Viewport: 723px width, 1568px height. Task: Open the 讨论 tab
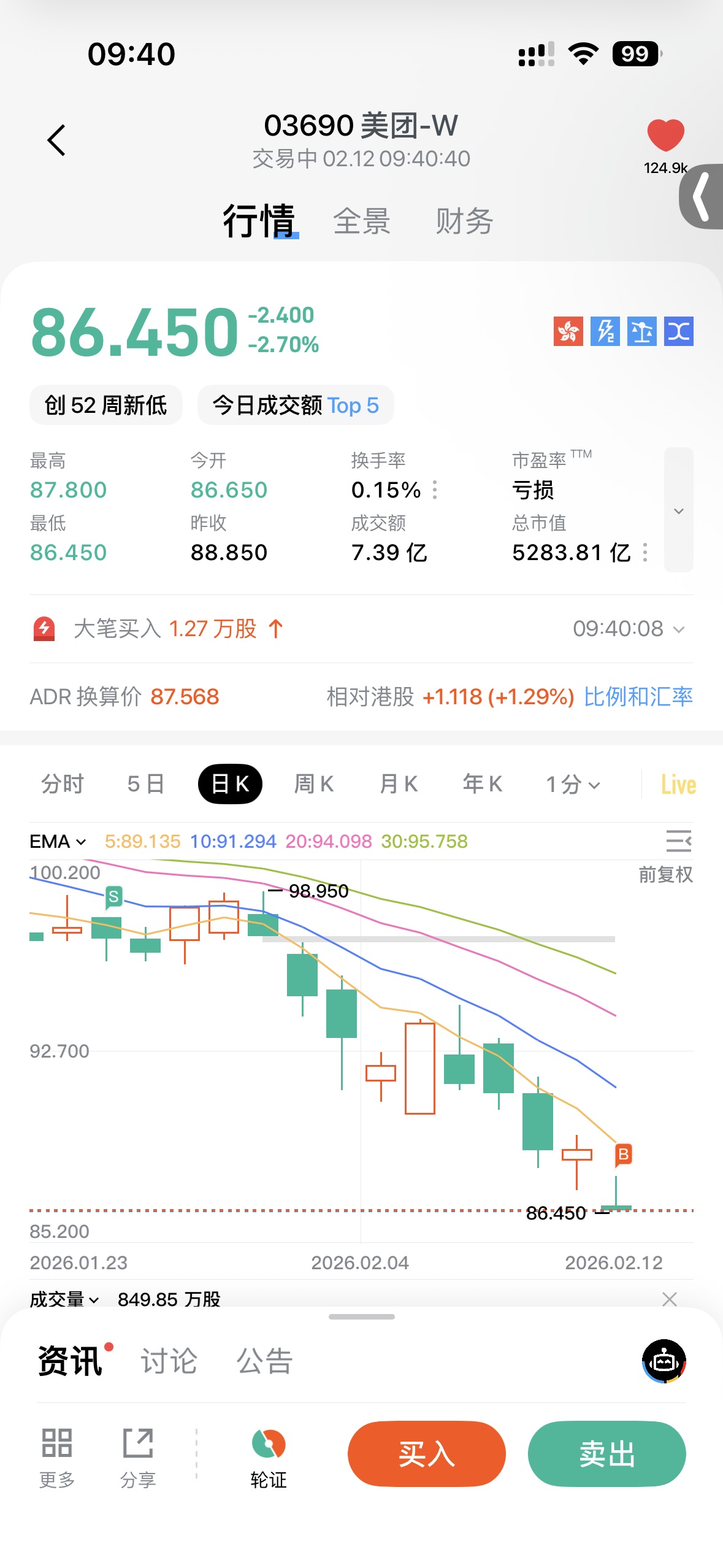point(169,1361)
